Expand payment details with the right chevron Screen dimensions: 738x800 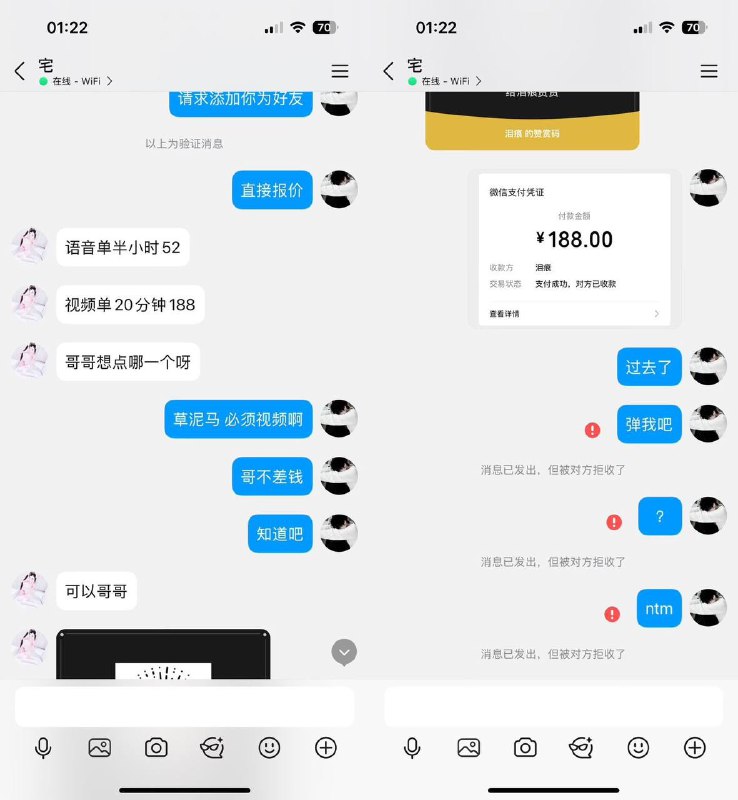coord(657,314)
